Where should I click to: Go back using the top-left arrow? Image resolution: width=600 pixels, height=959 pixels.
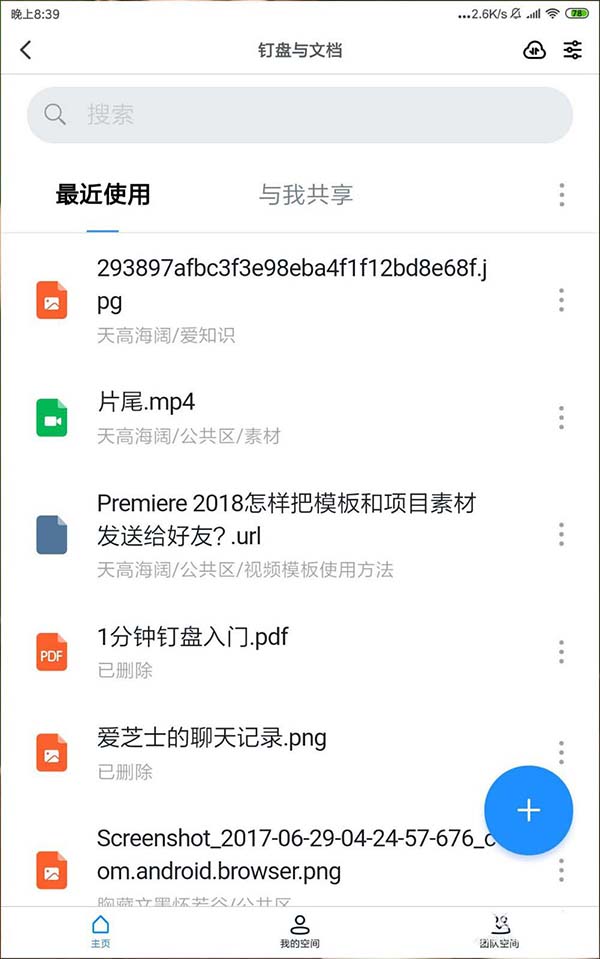tap(26, 50)
